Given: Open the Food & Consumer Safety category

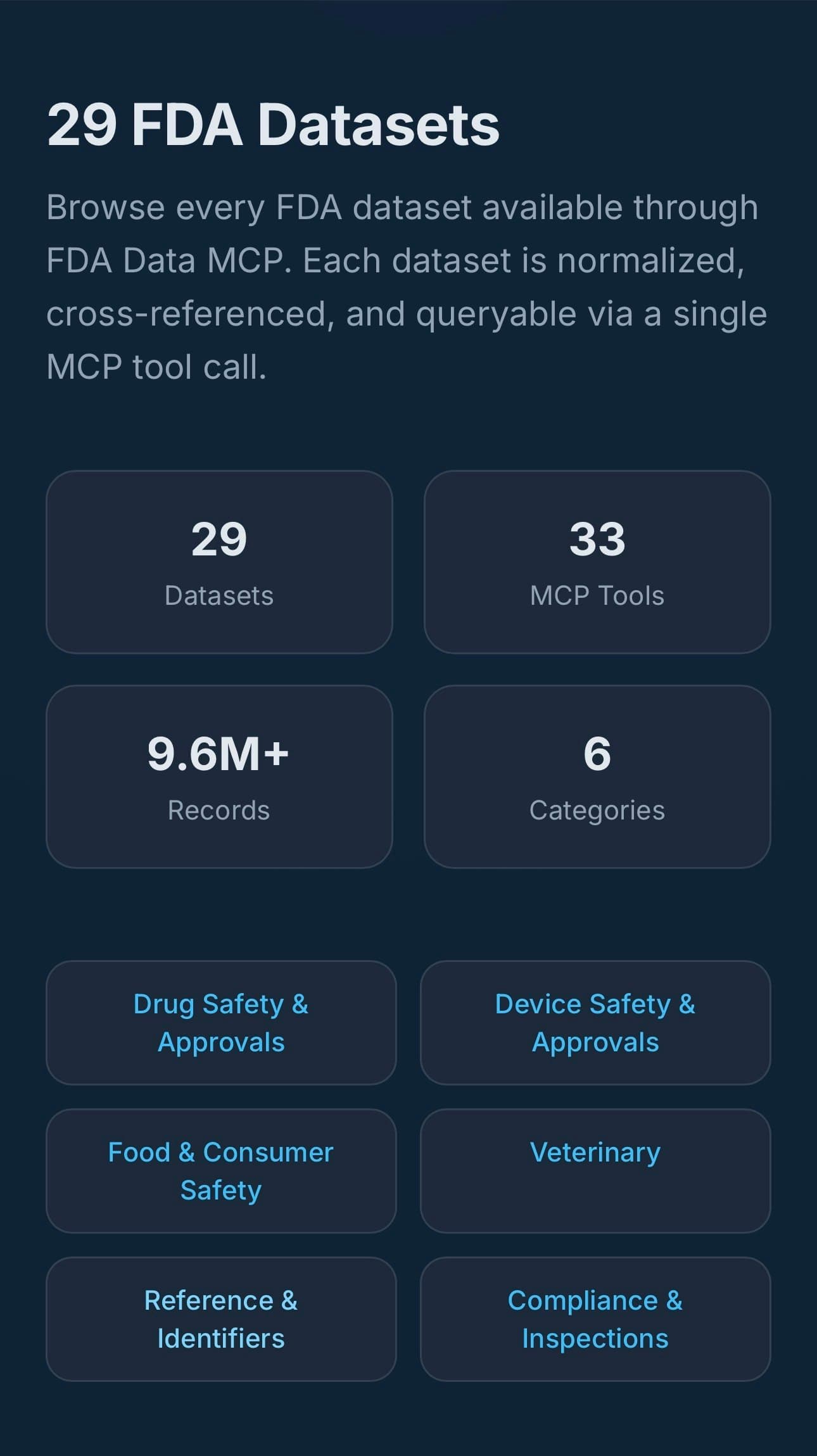Looking at the screenshot, I should (x=222, y=1171).
